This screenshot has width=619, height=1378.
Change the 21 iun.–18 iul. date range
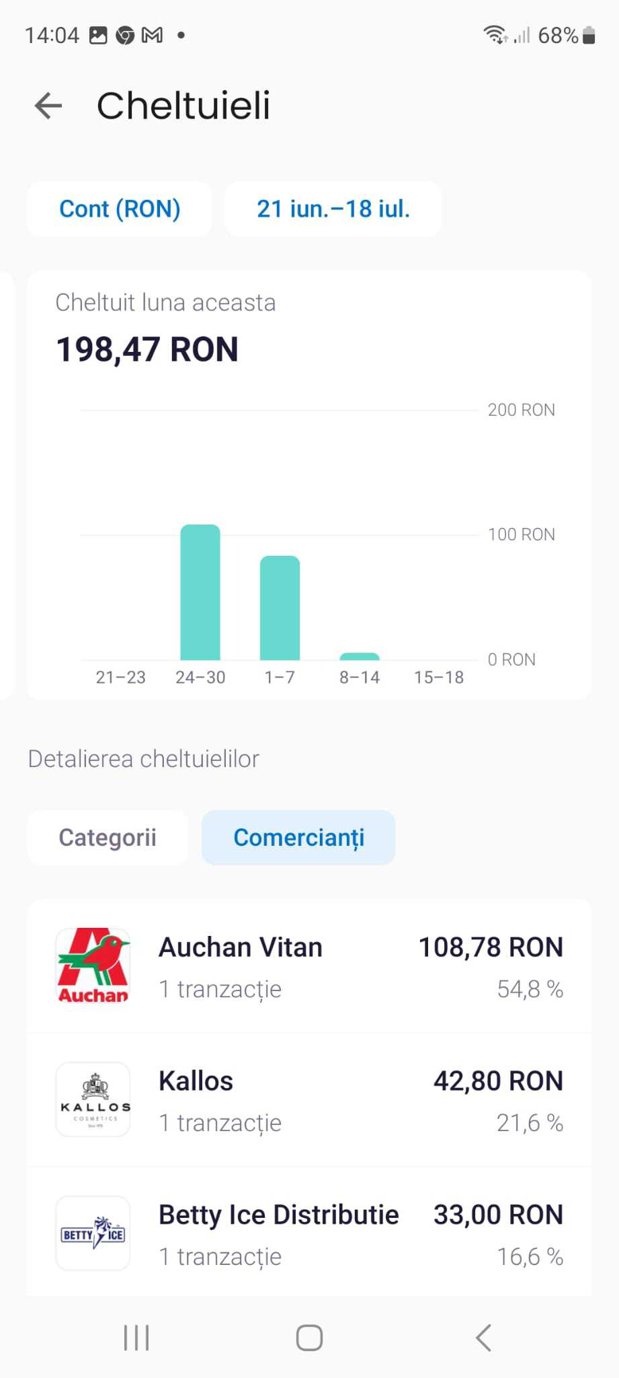click(x=333, y=209)
